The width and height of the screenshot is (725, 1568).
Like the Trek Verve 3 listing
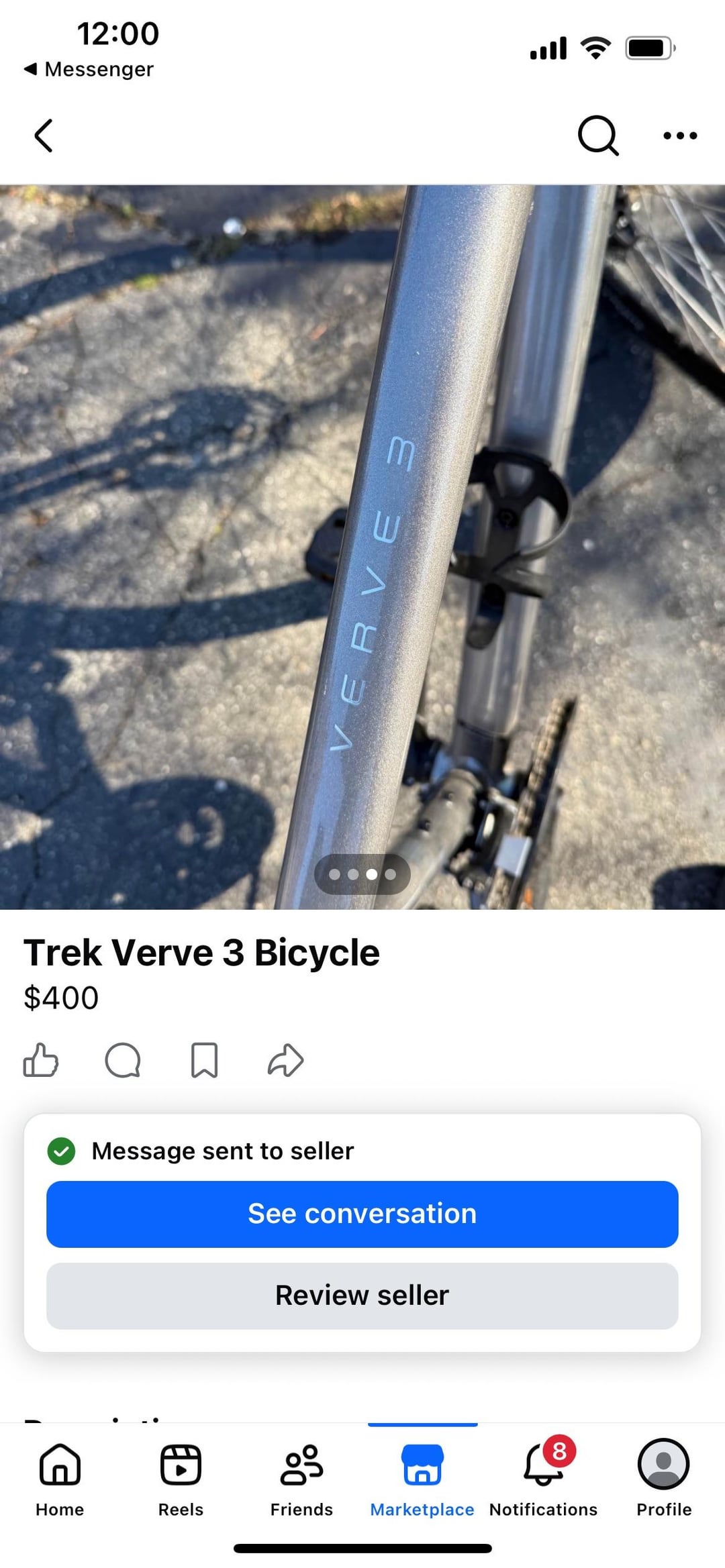click(x=41, y=1061)
